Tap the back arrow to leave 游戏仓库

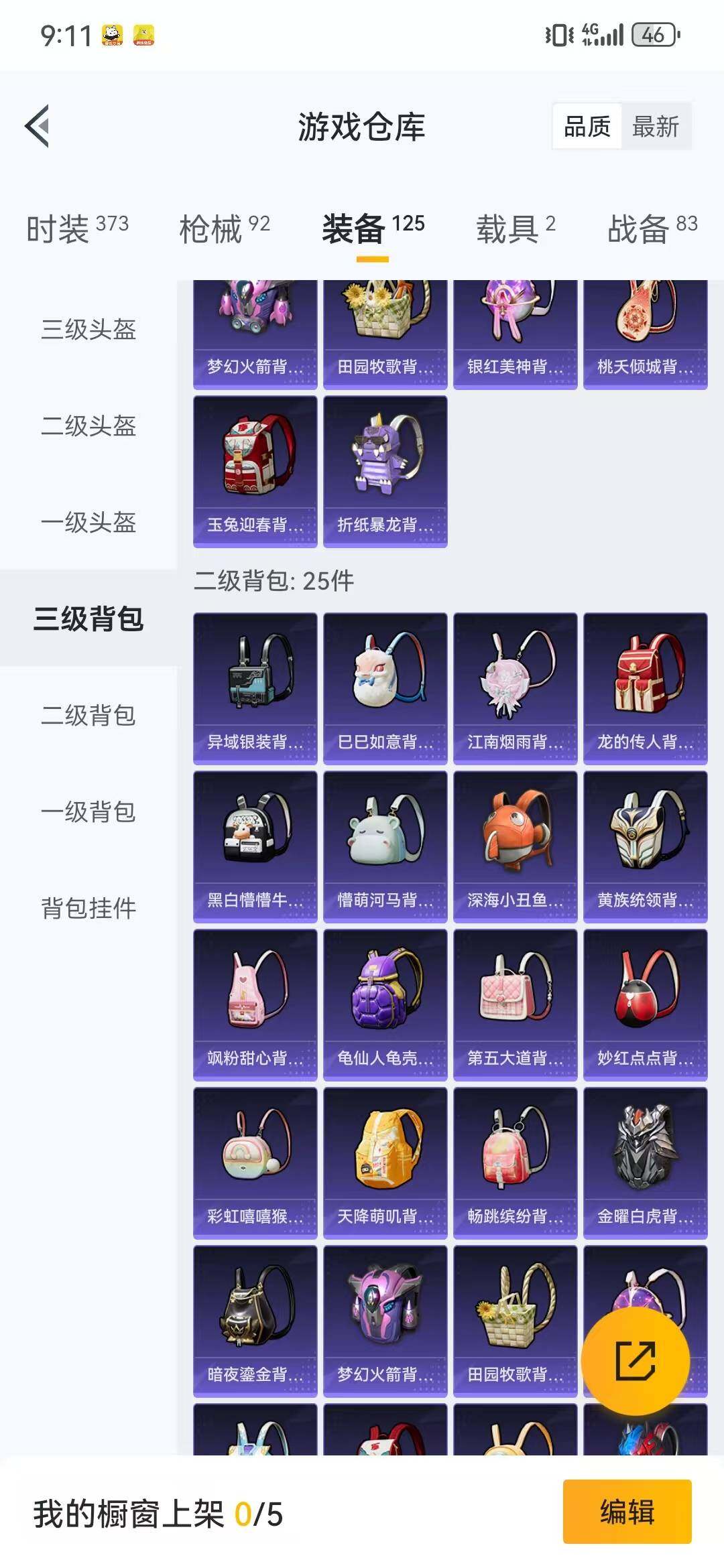tap(38, 125)
